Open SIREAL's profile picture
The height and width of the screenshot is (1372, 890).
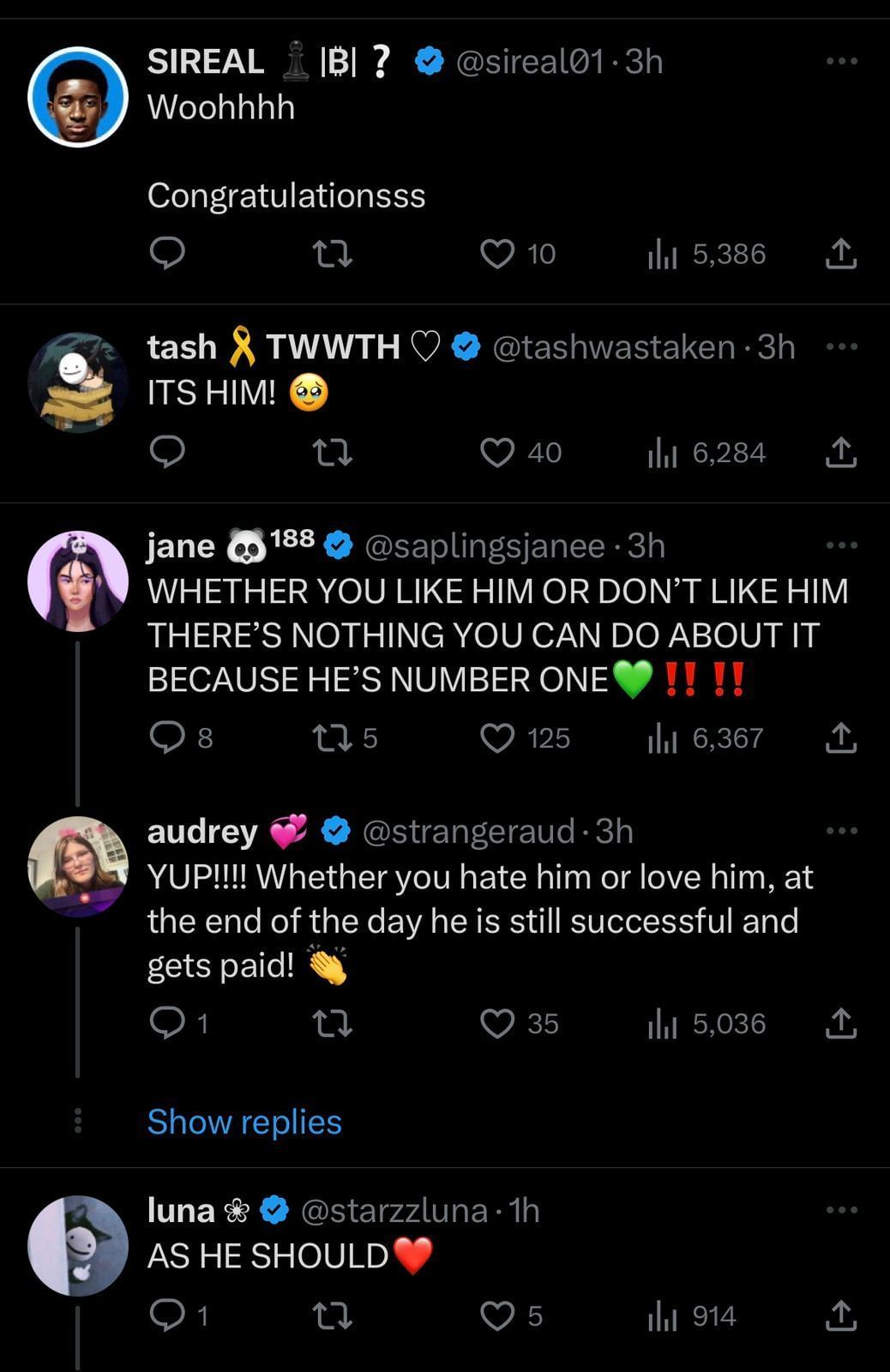[x=77, y=97]
